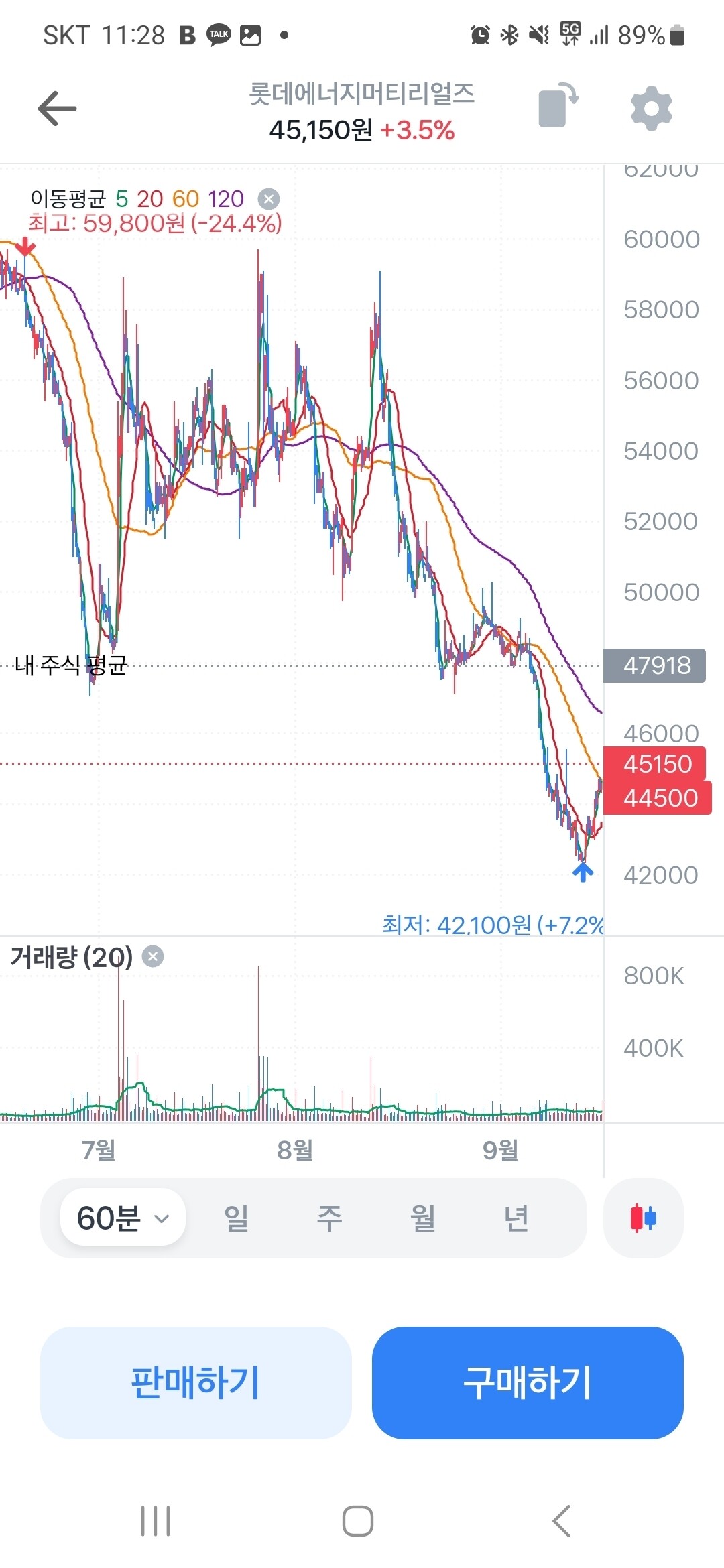Tap the Recents button in the navigation bar
Image resolution: width=724 pixels, height=1568 pixels.
pyautogui.click(x=155, y=1521)
